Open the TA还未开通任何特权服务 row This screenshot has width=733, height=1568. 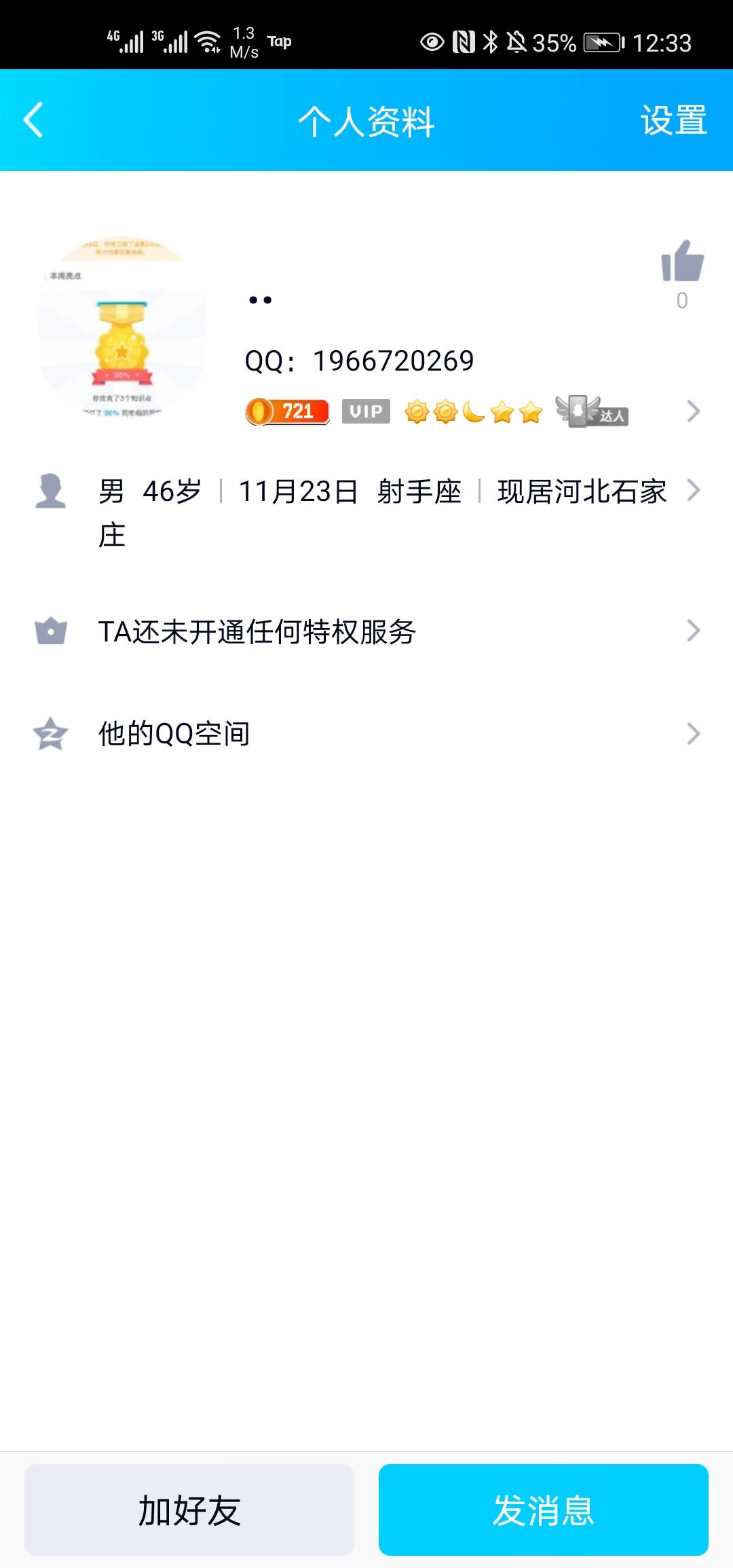(x=366, y=631)
